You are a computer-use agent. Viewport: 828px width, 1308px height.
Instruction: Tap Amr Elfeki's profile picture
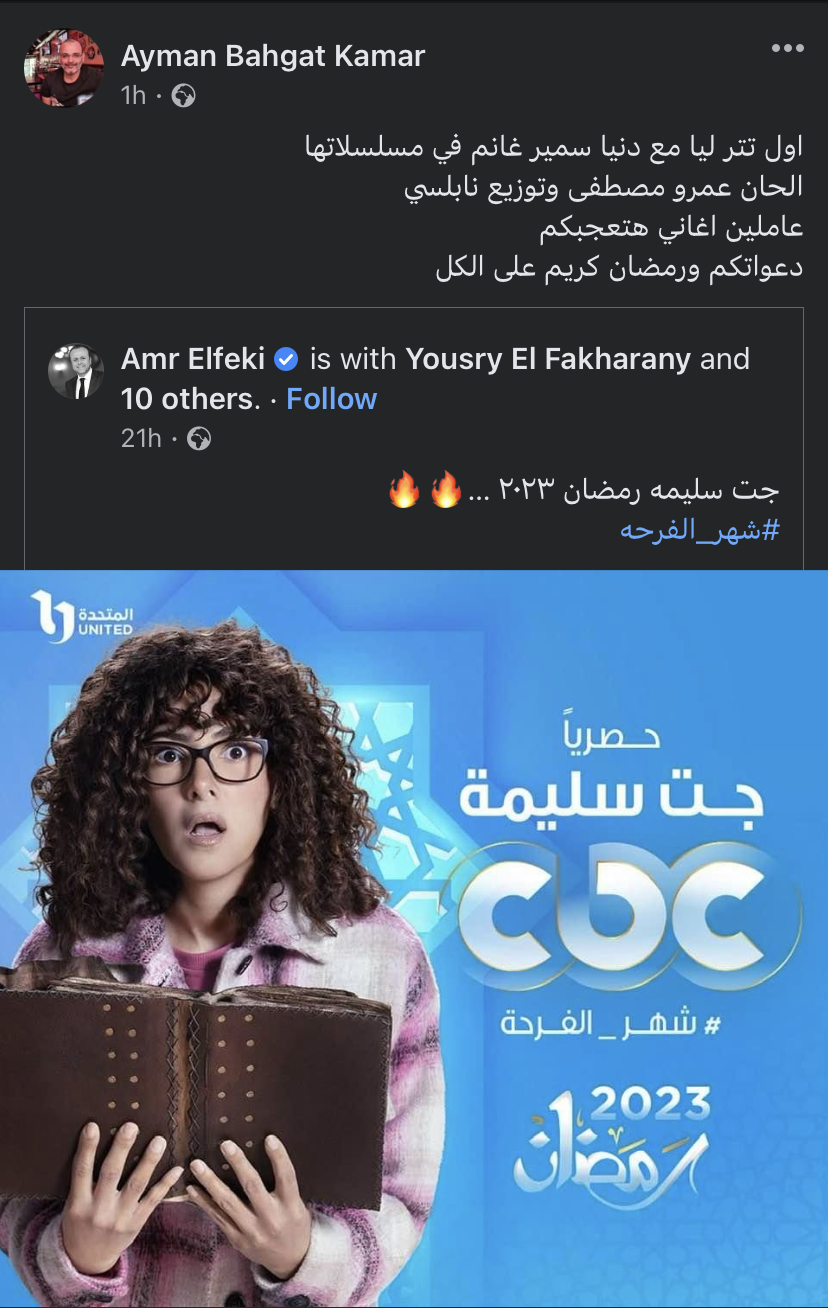[76, 370]
